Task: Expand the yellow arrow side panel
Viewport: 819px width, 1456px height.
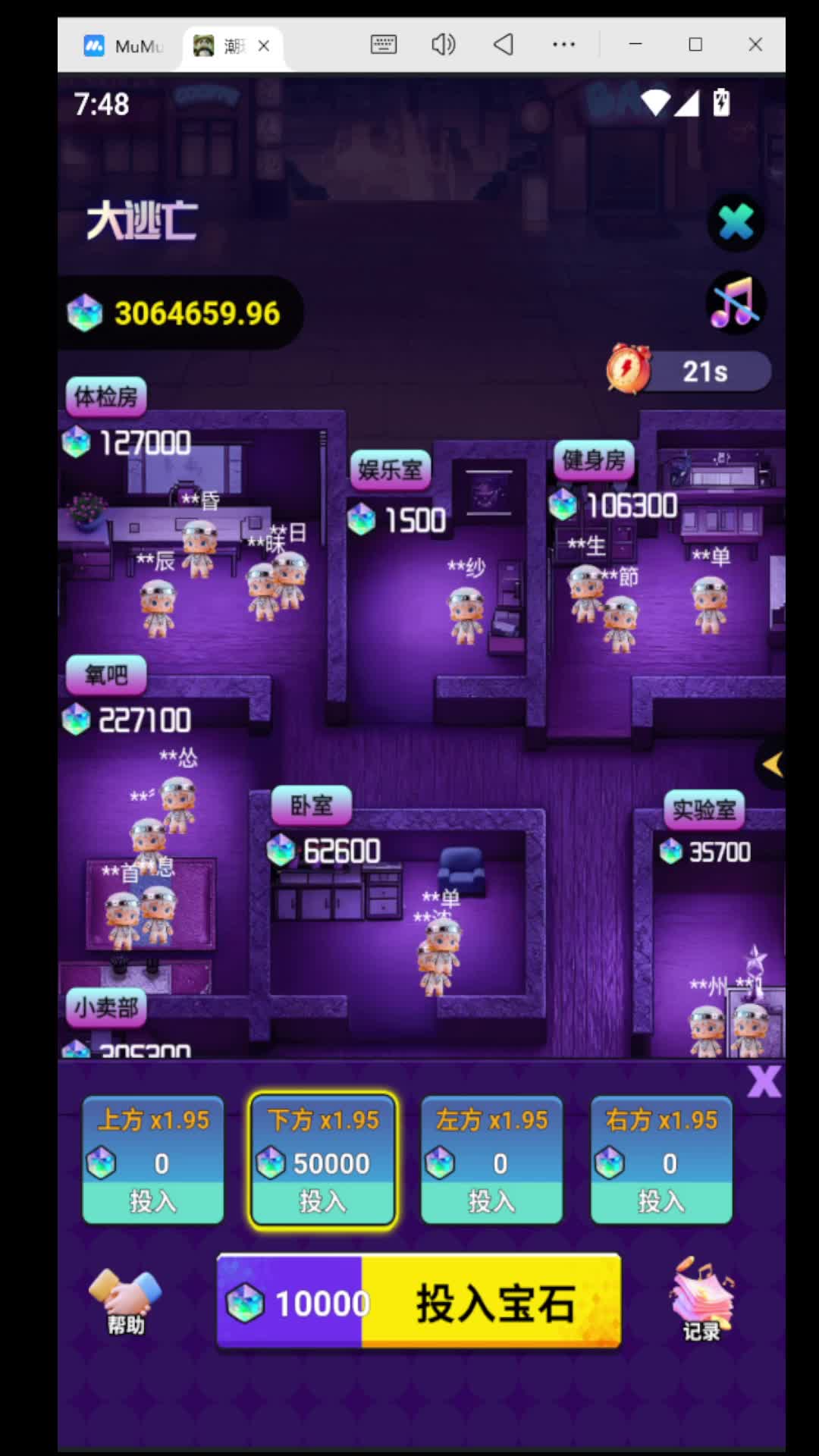Action: click(772, 764)
